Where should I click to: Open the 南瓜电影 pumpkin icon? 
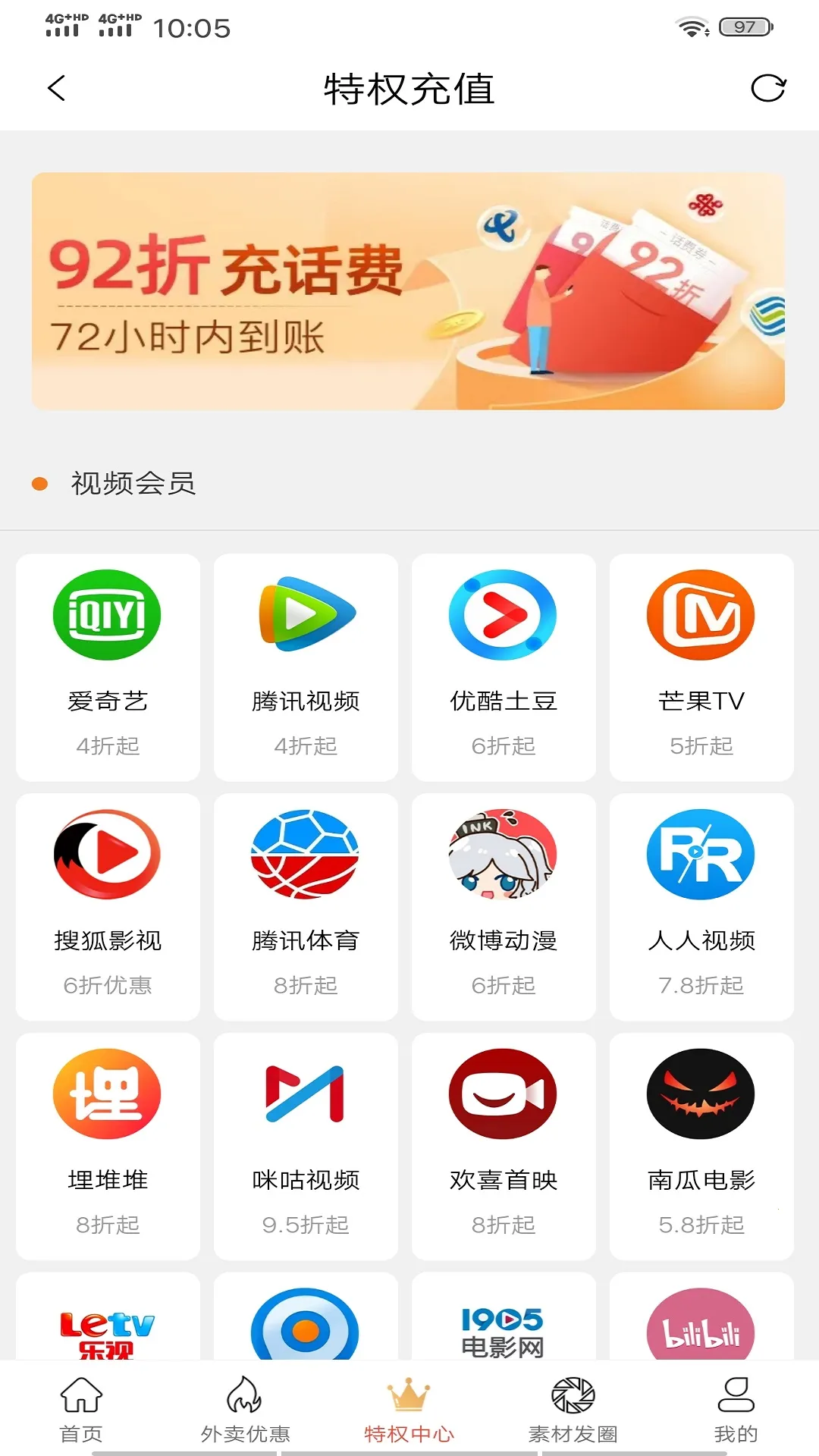point(701,1094)
